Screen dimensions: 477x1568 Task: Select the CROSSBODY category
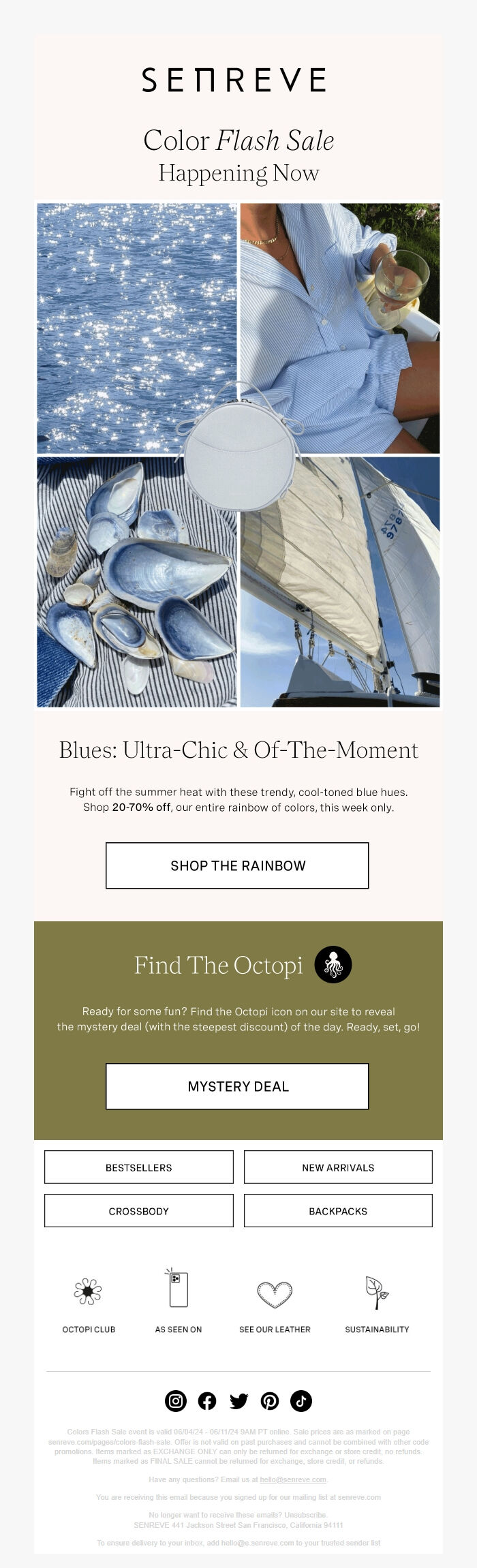point(139,1211)
